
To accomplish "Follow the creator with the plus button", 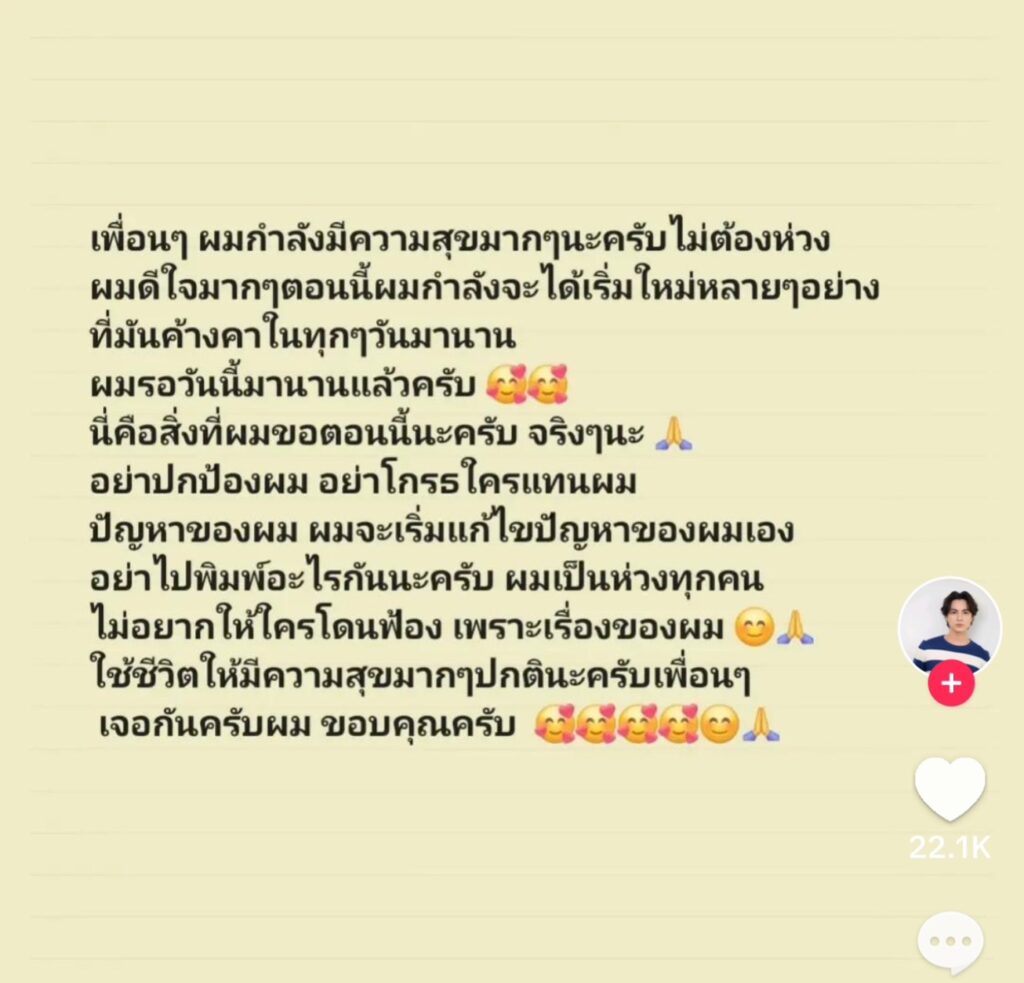I will point(950,685).
